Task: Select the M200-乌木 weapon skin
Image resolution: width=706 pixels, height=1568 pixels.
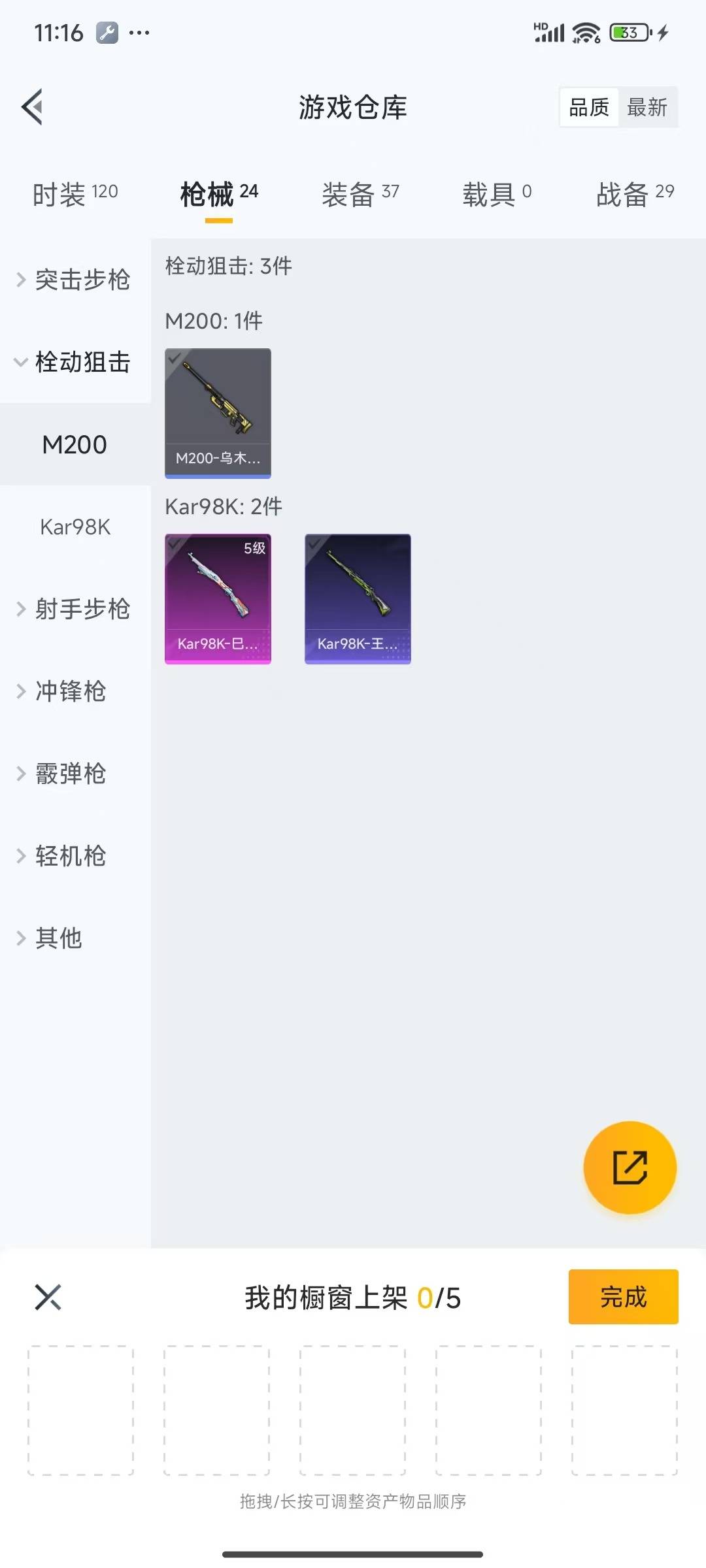Action: 218,413
